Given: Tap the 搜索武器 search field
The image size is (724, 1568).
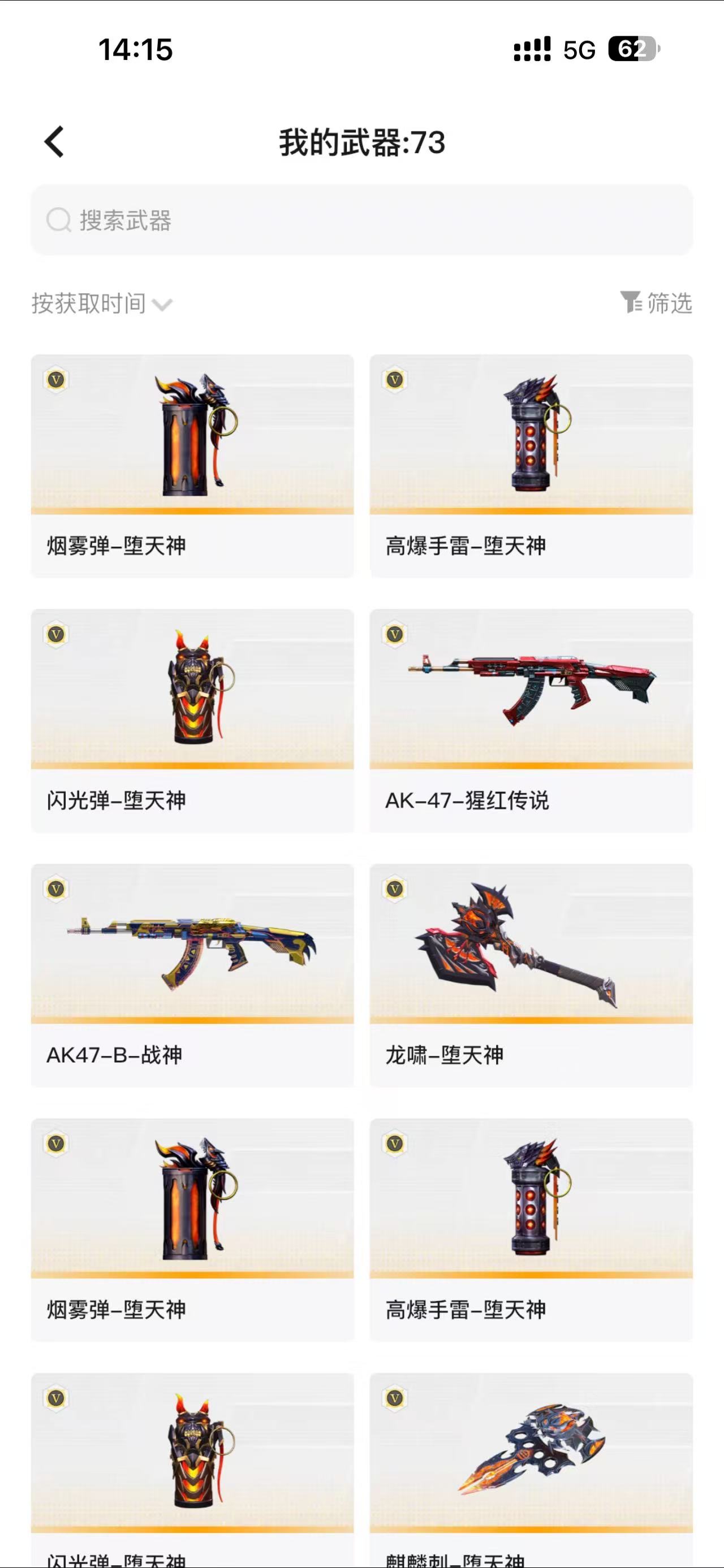Looking at the screenshot, I should coord(361,220).
